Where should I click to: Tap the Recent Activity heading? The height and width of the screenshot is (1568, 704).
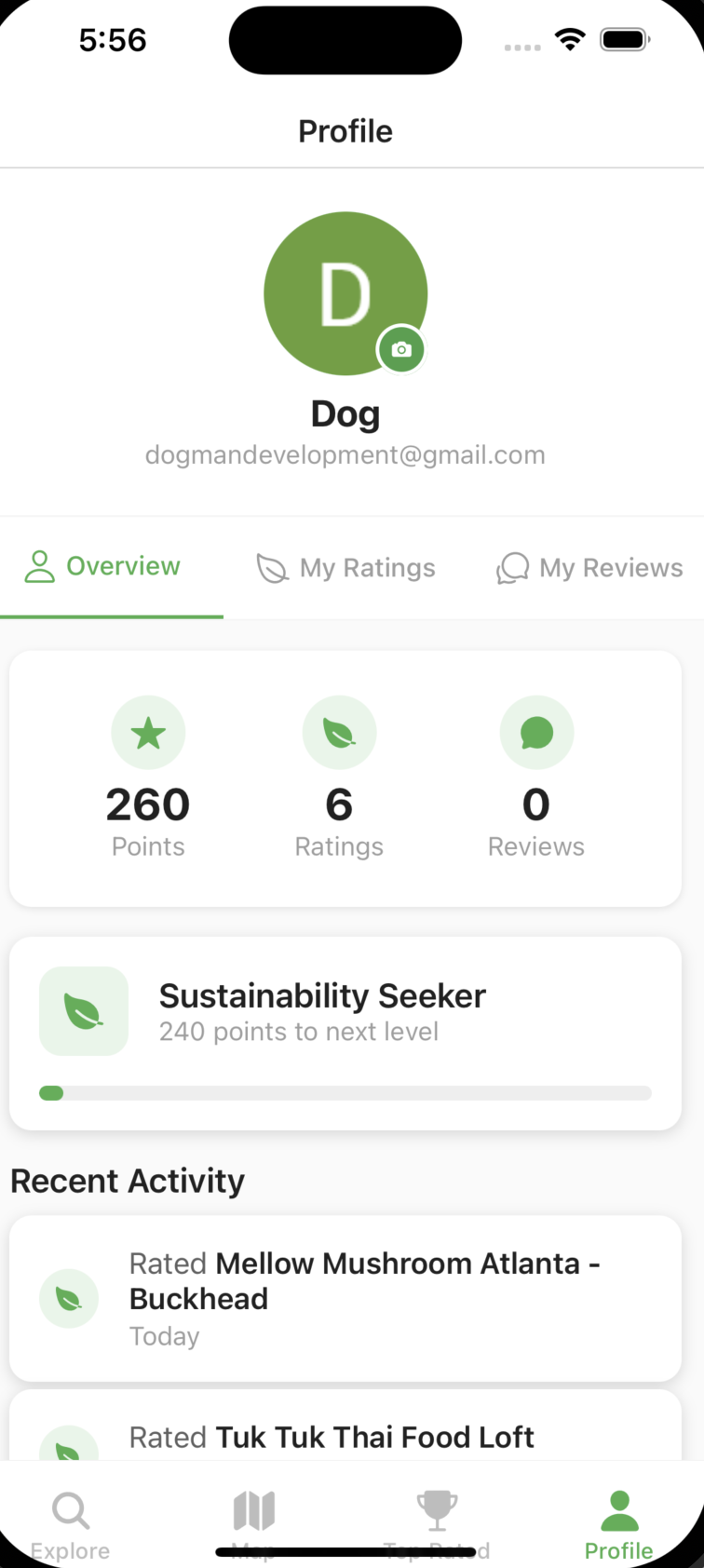[126, 1181]
